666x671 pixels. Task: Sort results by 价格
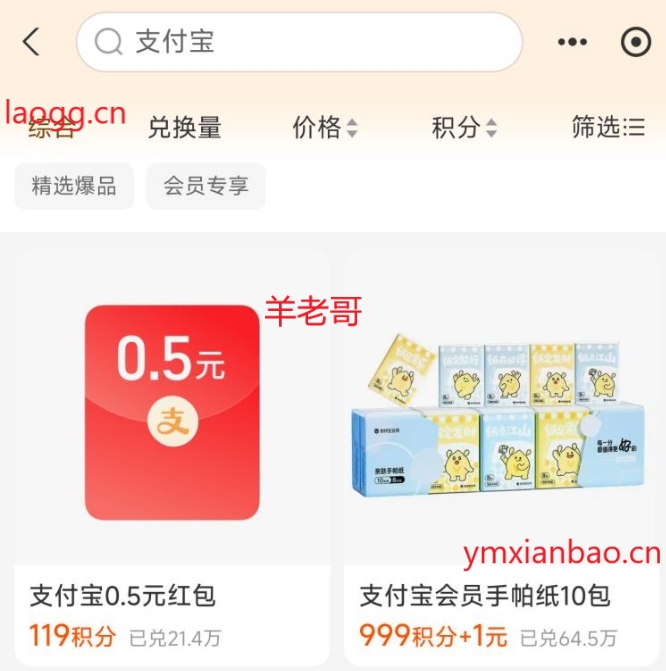324,127
